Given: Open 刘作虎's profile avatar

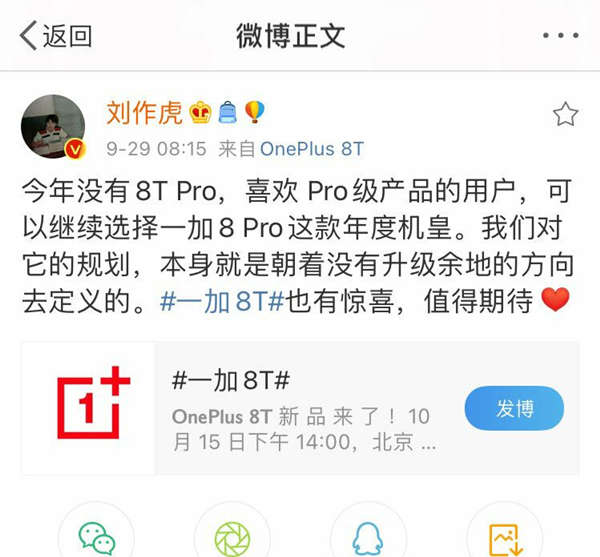Looking at the screenshot, I should 52,128.
